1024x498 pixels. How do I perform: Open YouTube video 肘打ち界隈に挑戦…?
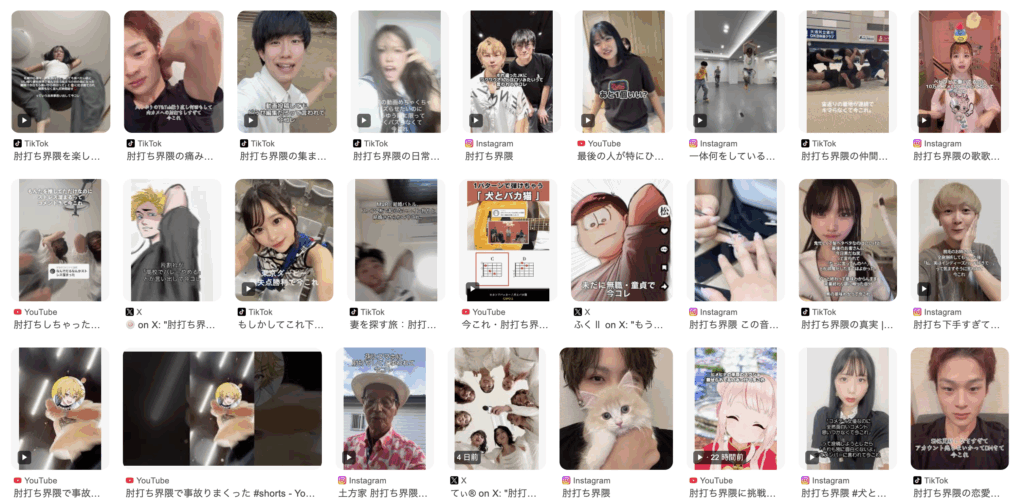735,409
